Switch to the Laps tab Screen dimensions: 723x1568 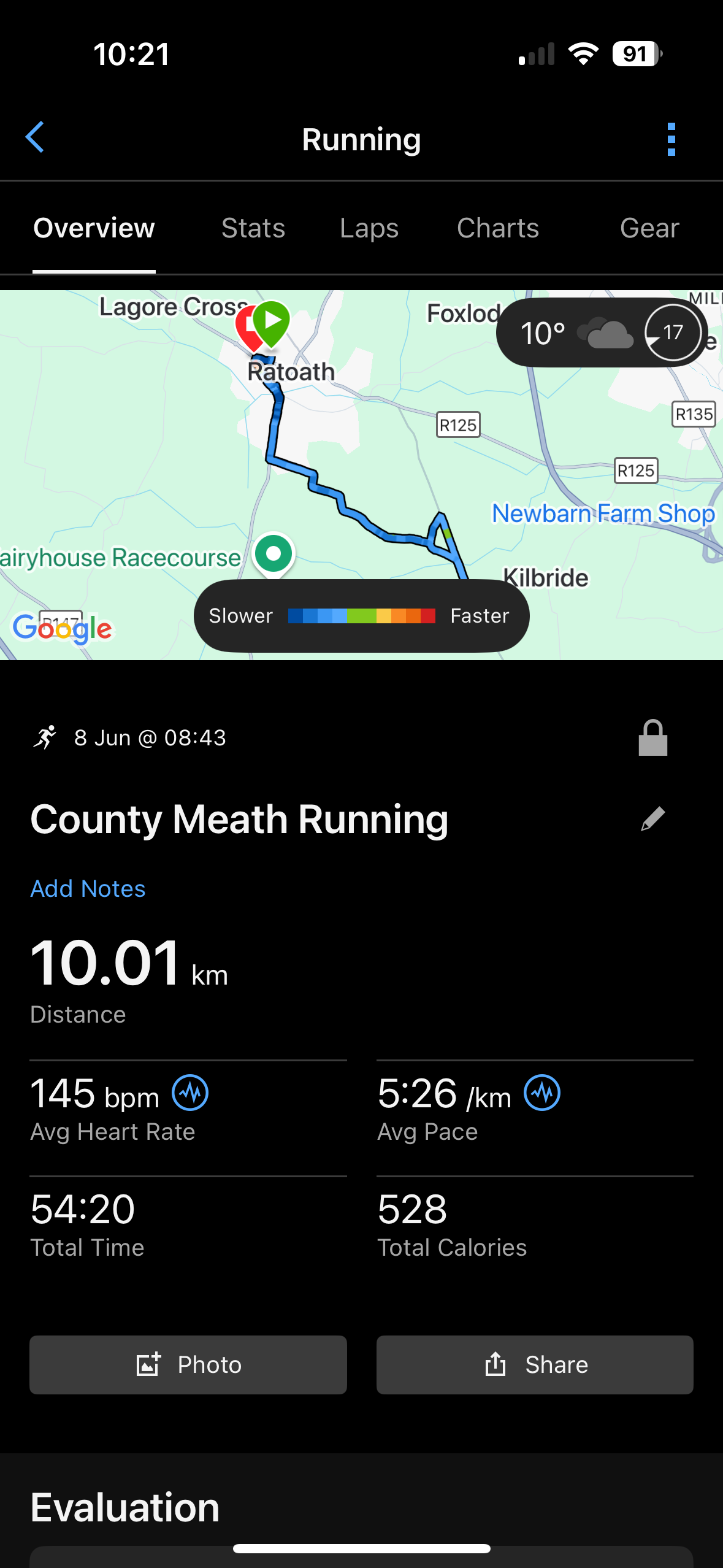coord(369,228)
